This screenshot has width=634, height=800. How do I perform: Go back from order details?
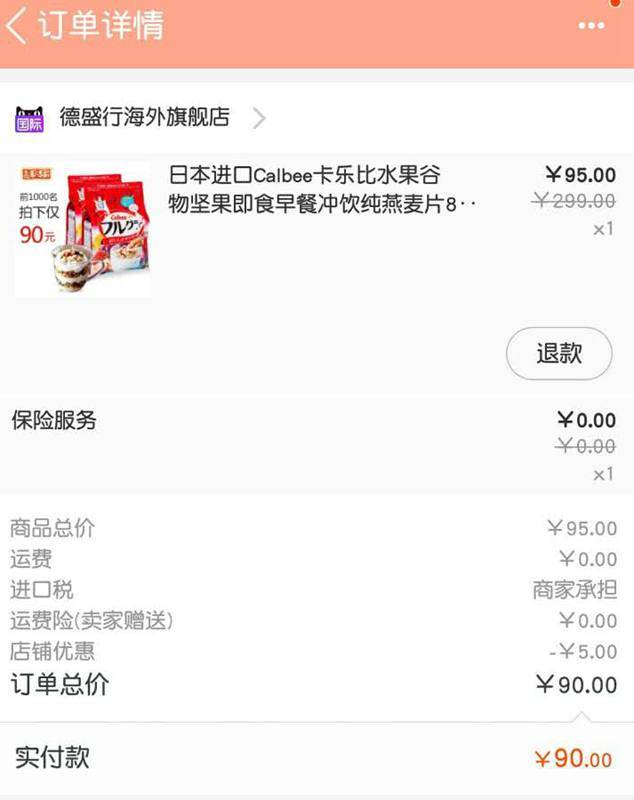pyautogui.click(x=18, y=25)
